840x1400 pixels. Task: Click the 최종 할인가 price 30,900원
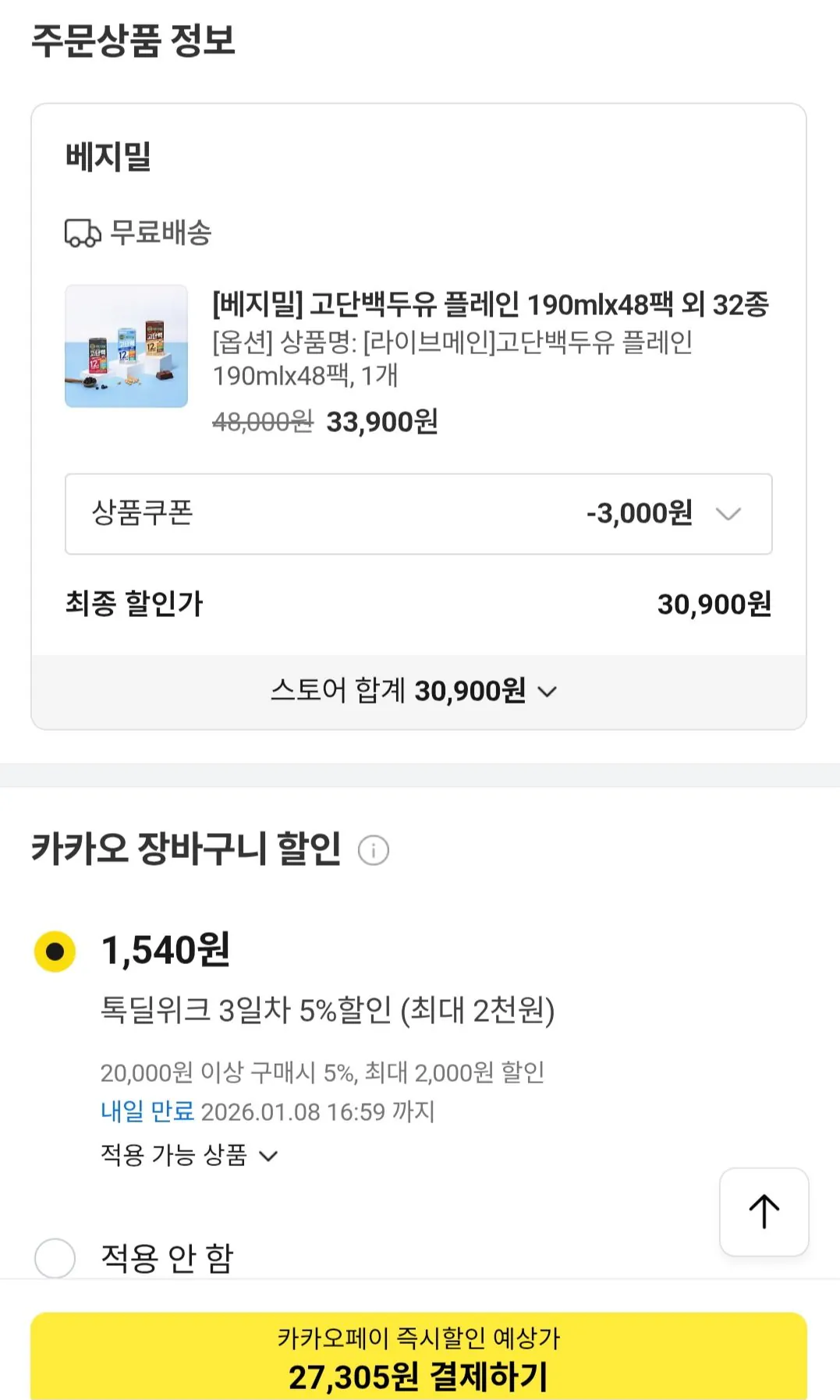pos(713,604)
